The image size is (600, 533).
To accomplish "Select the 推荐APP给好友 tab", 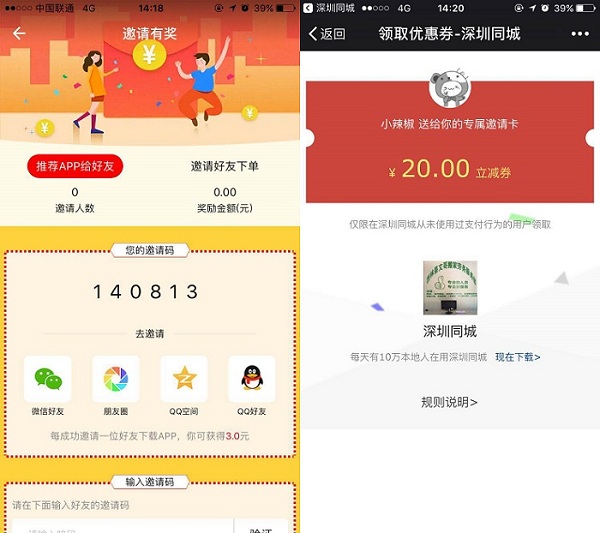I will click(x=75, y=166).
